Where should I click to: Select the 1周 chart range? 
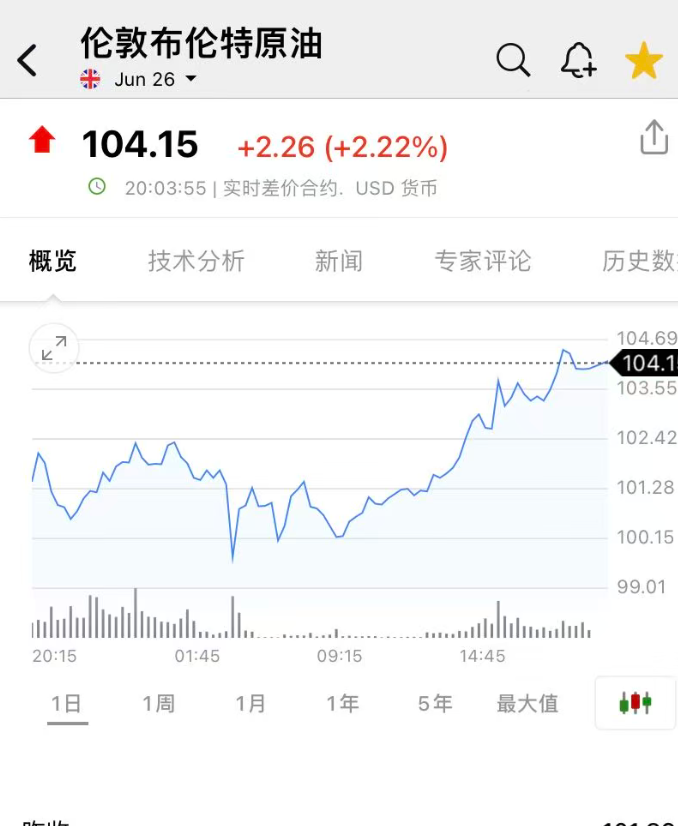[x=158, y=704]
